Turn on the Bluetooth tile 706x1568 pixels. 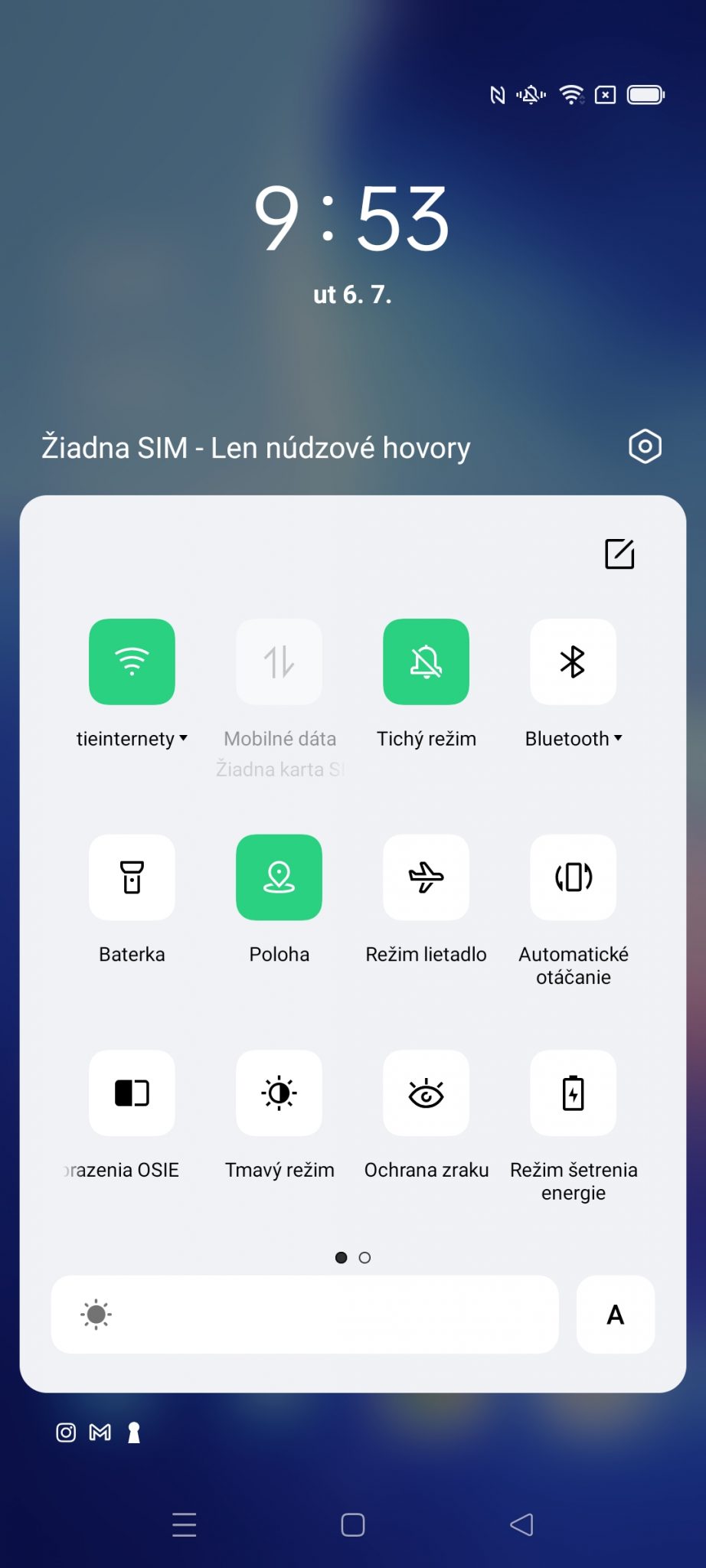573,662
